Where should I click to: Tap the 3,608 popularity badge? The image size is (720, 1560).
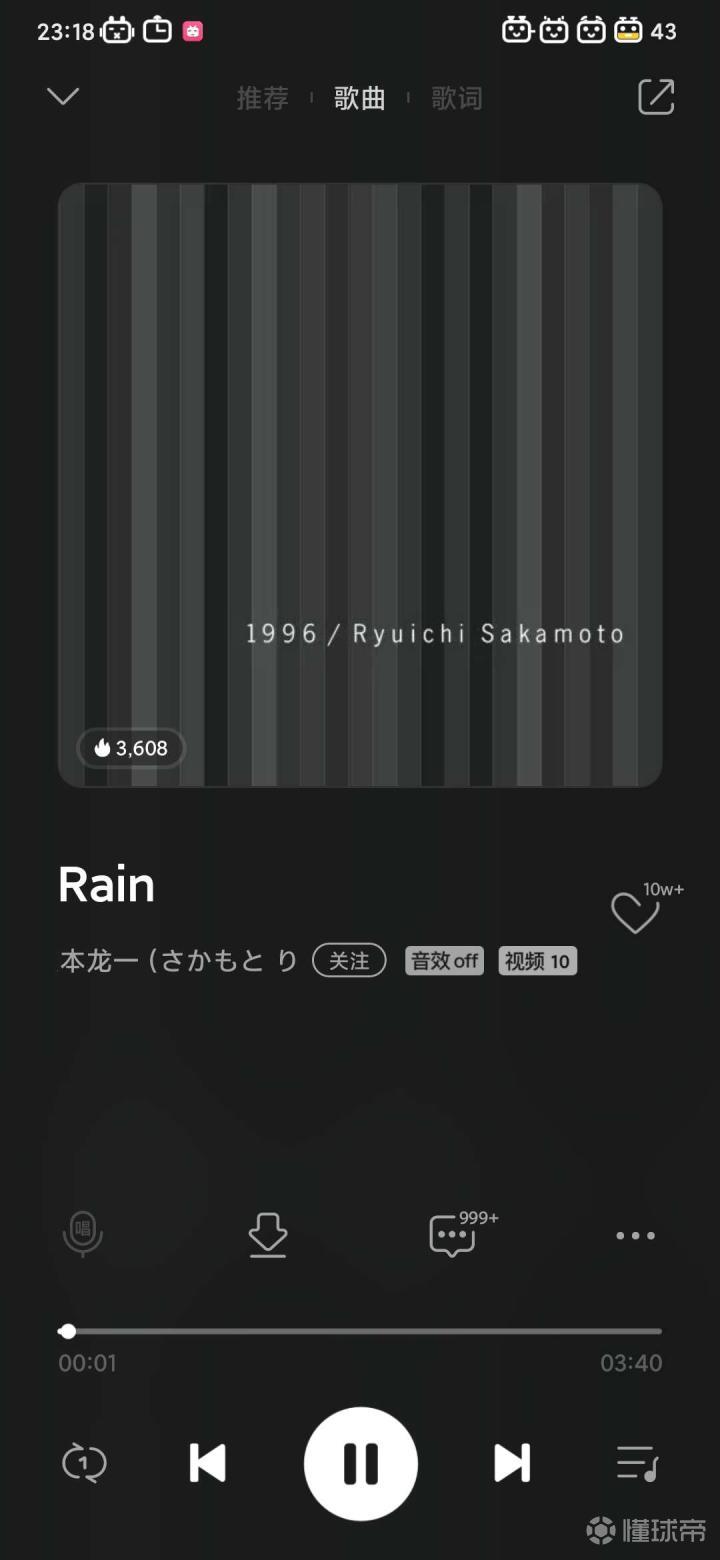point(131,748)
